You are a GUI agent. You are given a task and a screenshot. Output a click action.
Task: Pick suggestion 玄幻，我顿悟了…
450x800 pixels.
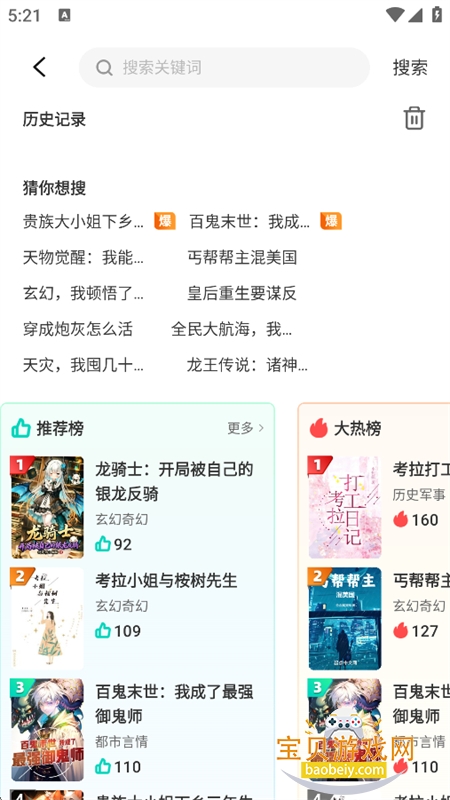[84, 293]
